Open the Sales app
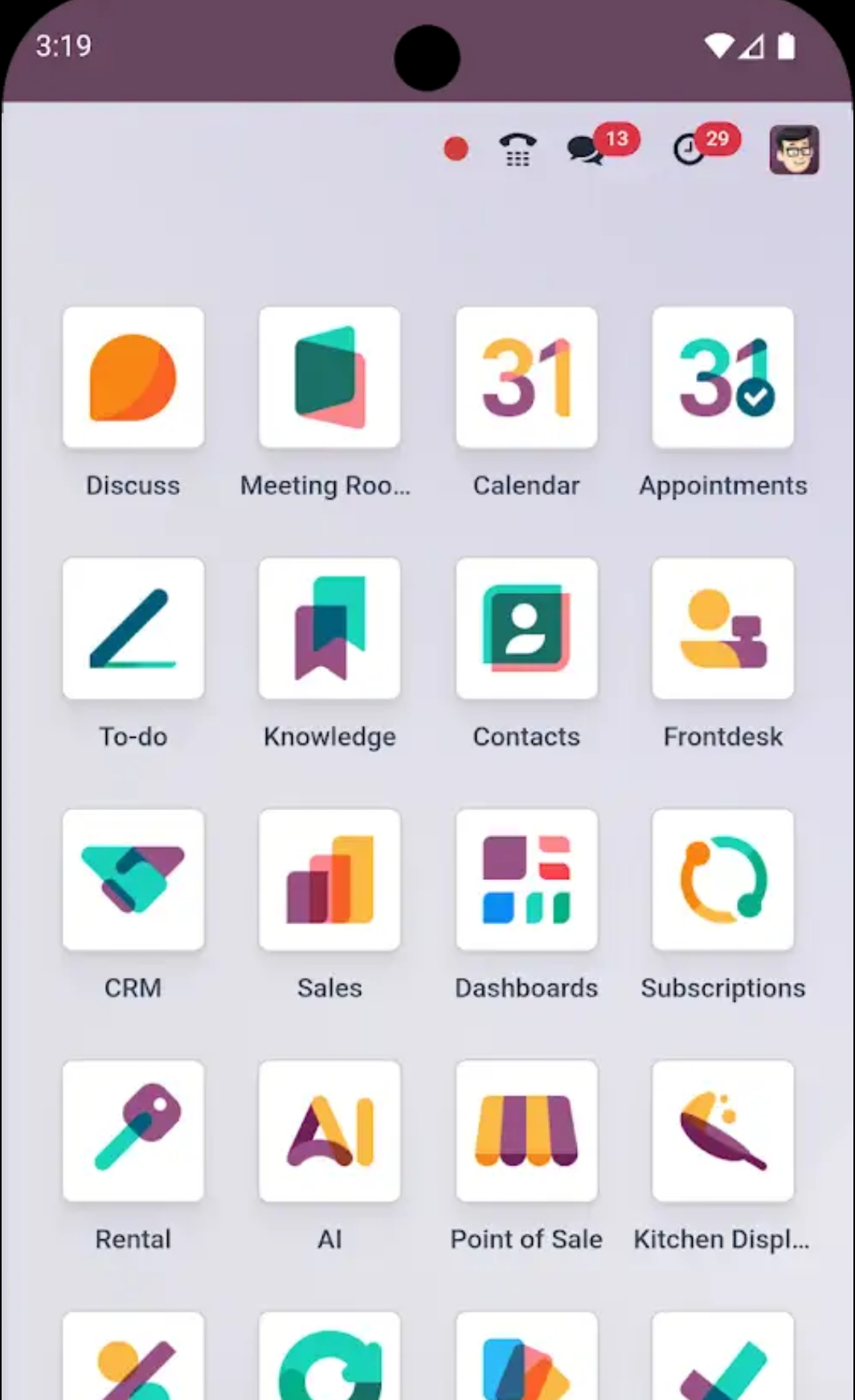Screen dimensions: 855x1400 point(329,880)
